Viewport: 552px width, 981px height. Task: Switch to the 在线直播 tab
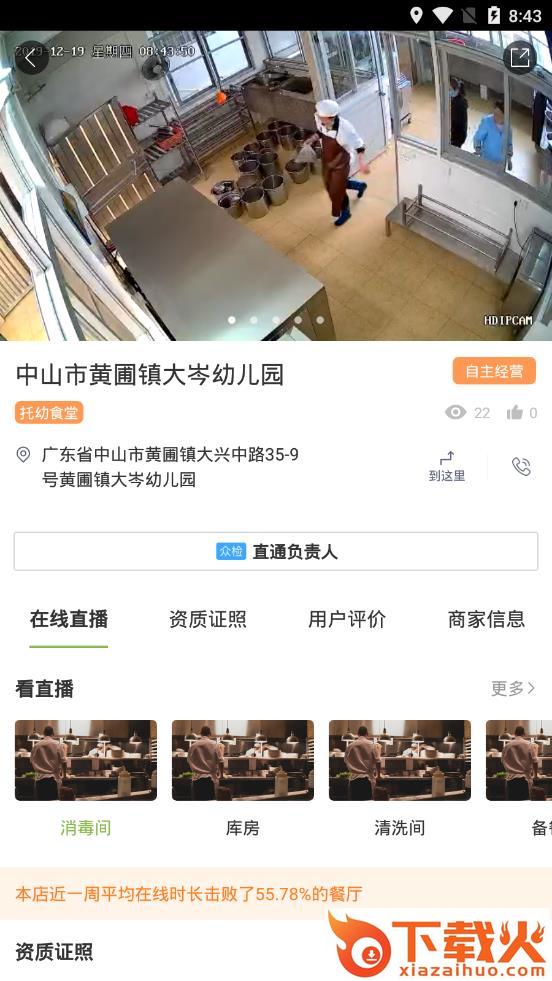tap(69, 619)
